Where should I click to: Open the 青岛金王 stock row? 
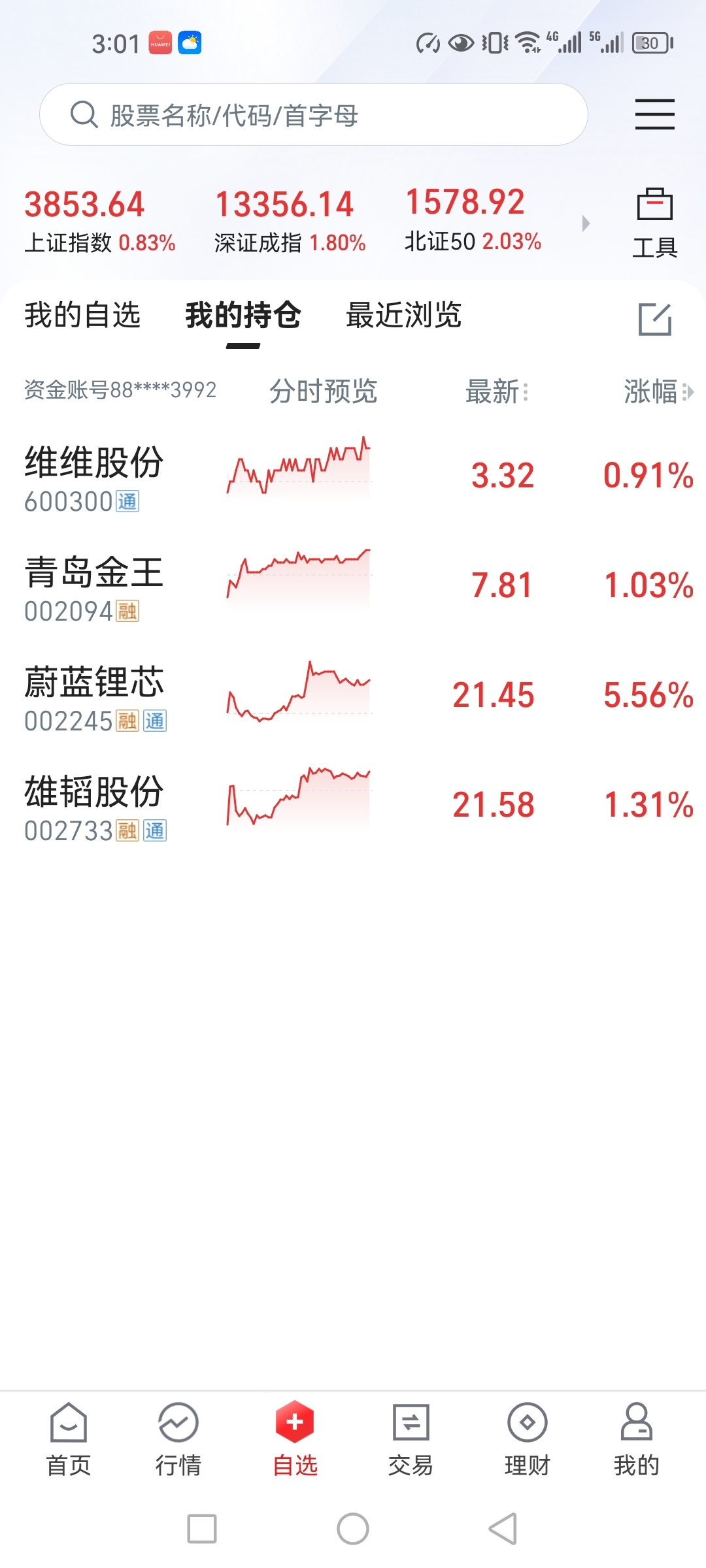pos(353,587)
